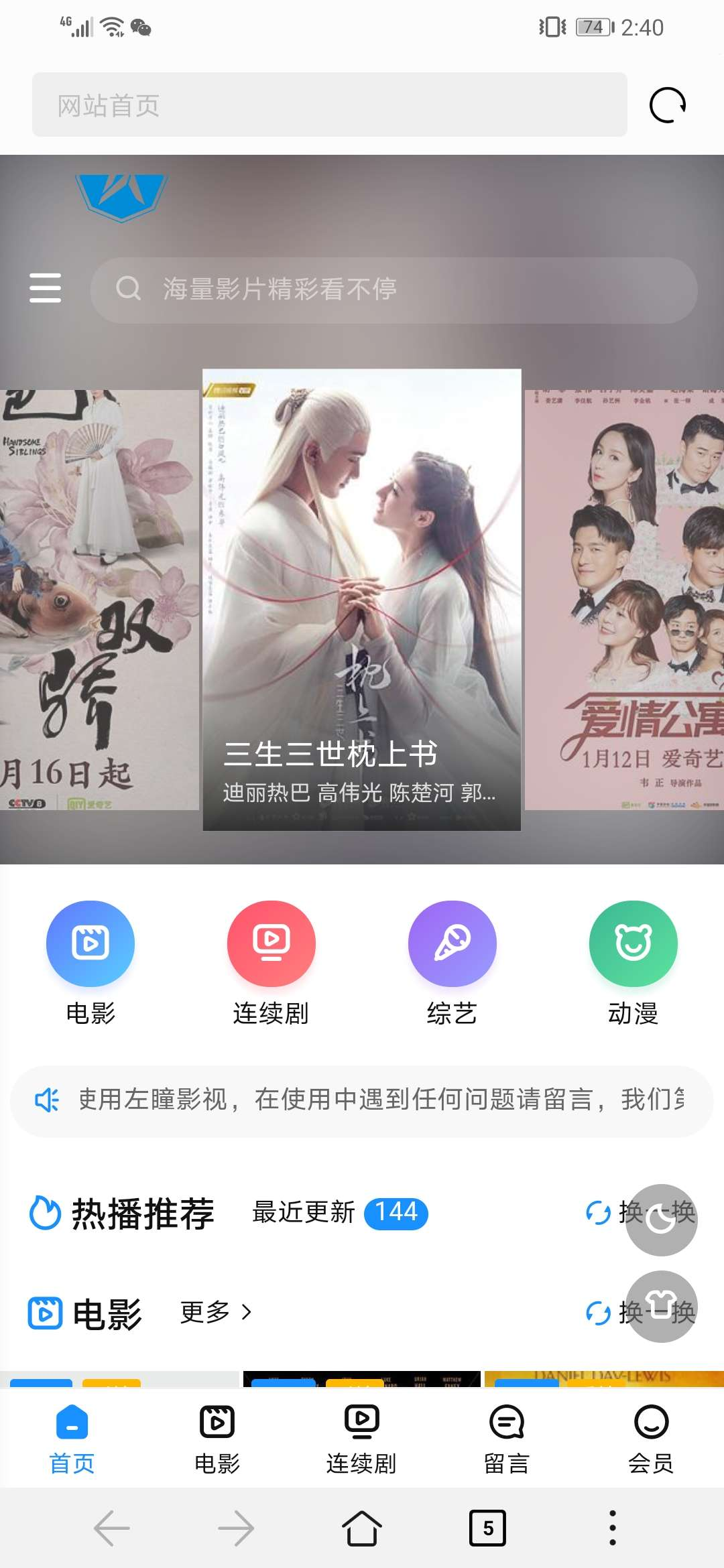The image size is (724, 1568).
Task: Open the browser three-dot menu
Action: click(612, 1528)
